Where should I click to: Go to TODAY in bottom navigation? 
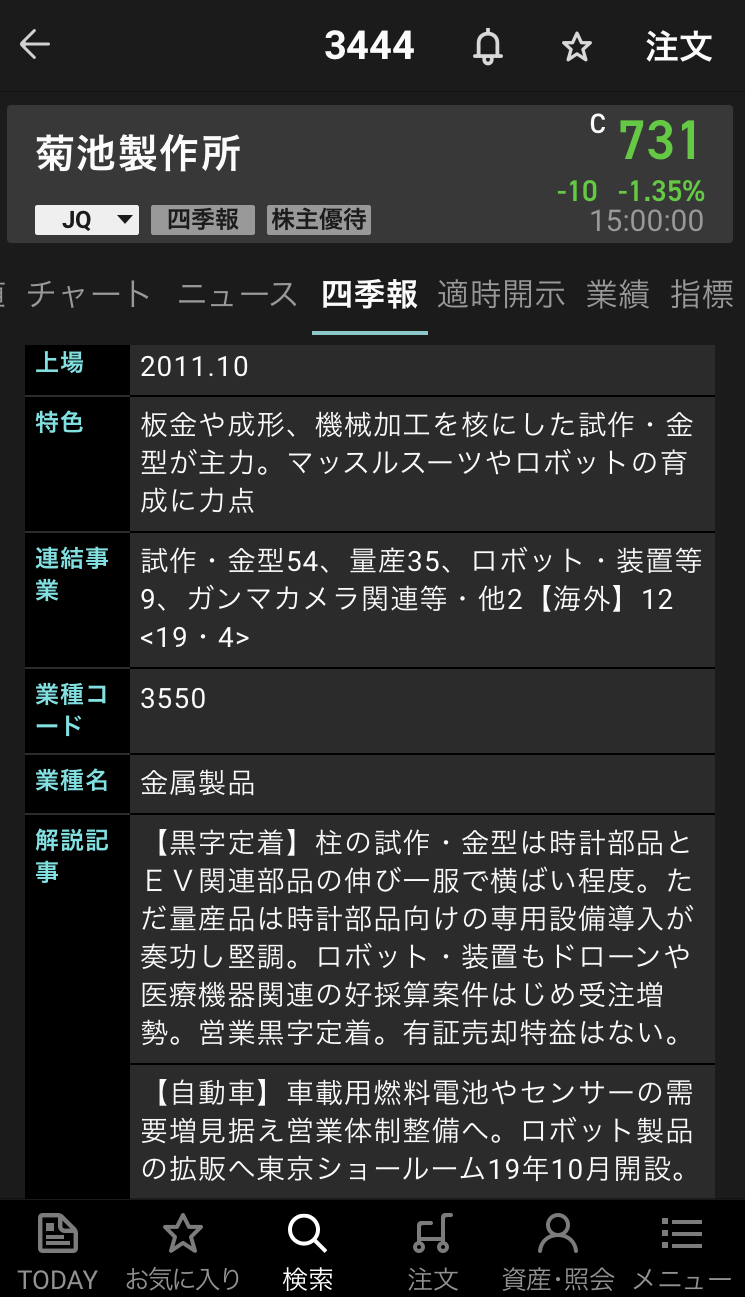coord(58,1250)
